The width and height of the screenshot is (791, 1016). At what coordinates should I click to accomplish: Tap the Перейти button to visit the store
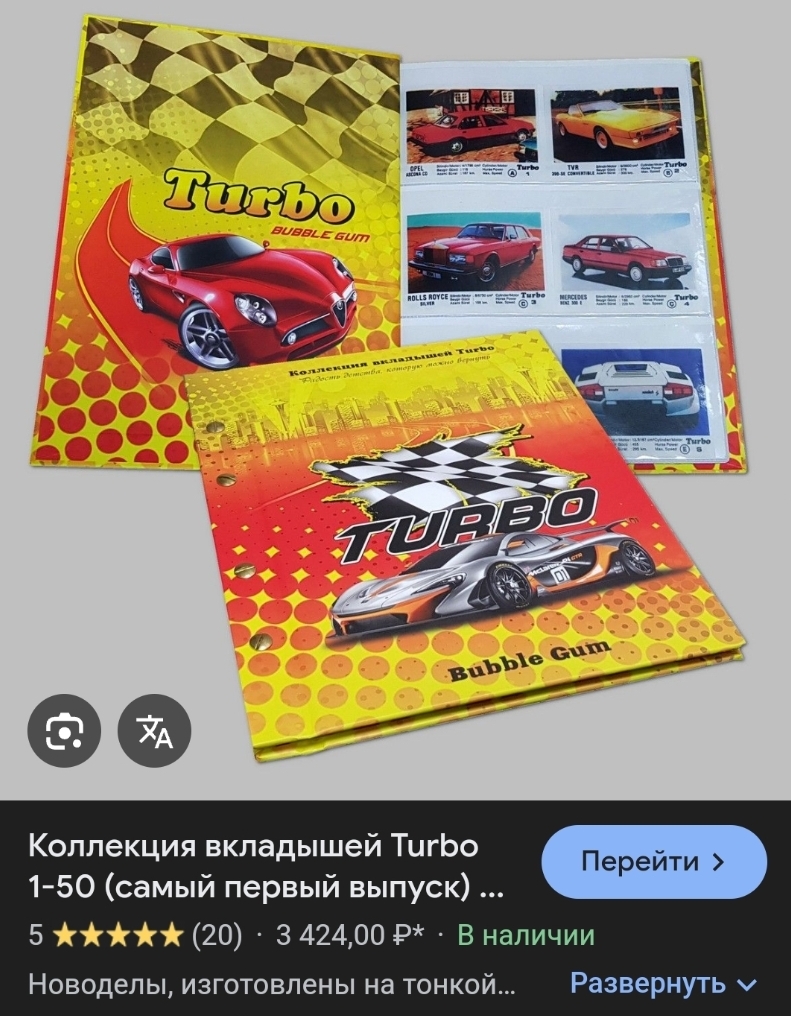coord(654,861)
